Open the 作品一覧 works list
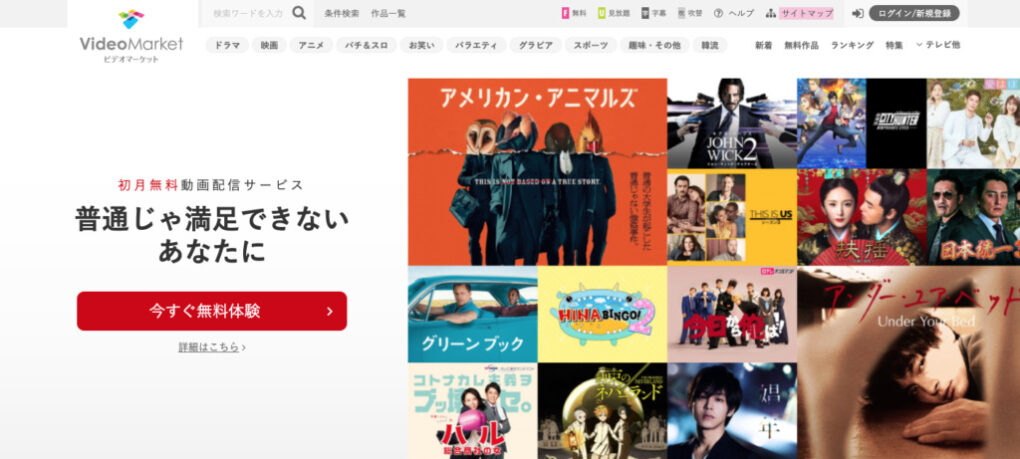The image size is (1020, 459). 388,13
